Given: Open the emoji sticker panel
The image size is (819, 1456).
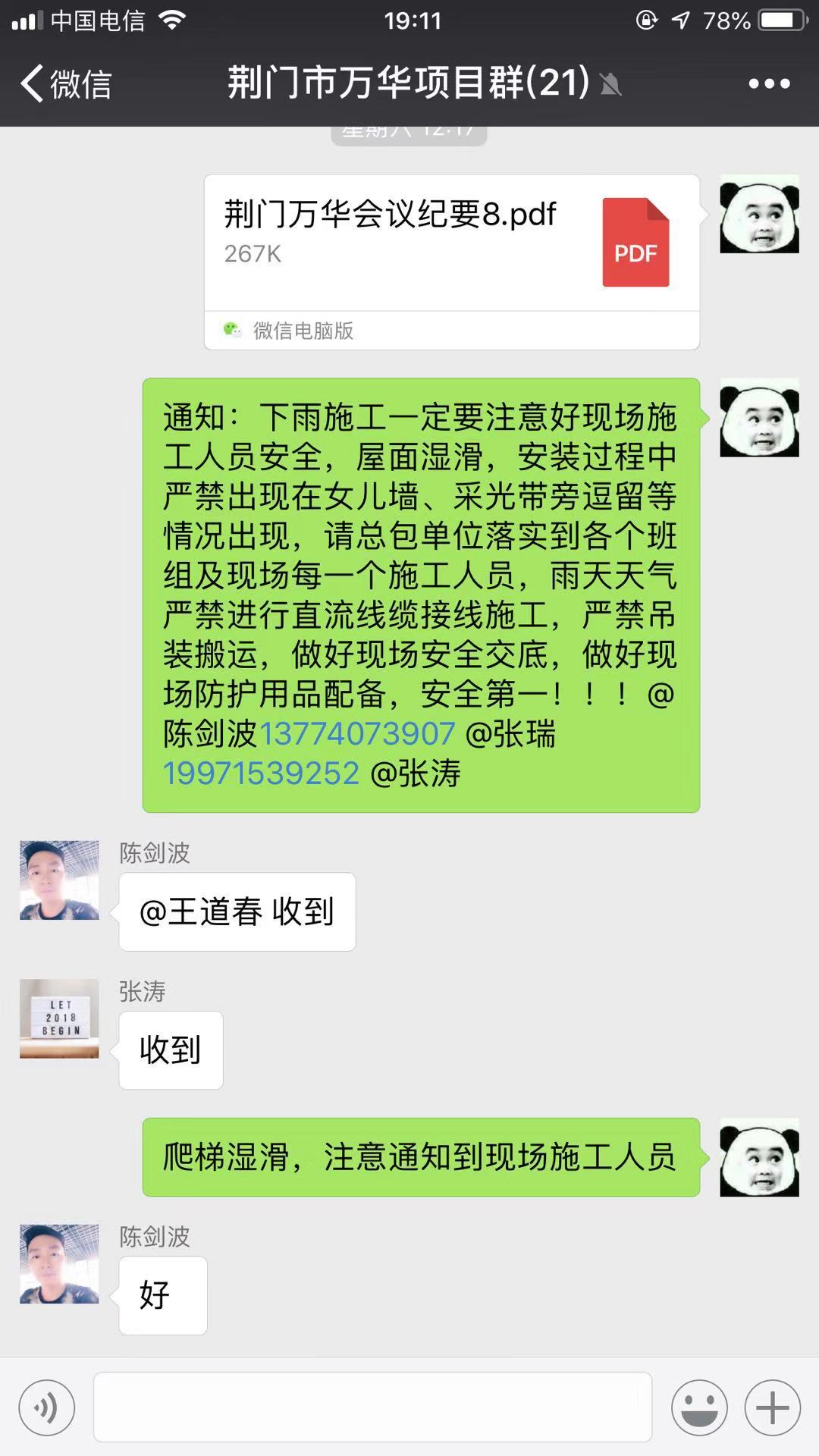Looking at the screenshot, I should (699, 1408).
